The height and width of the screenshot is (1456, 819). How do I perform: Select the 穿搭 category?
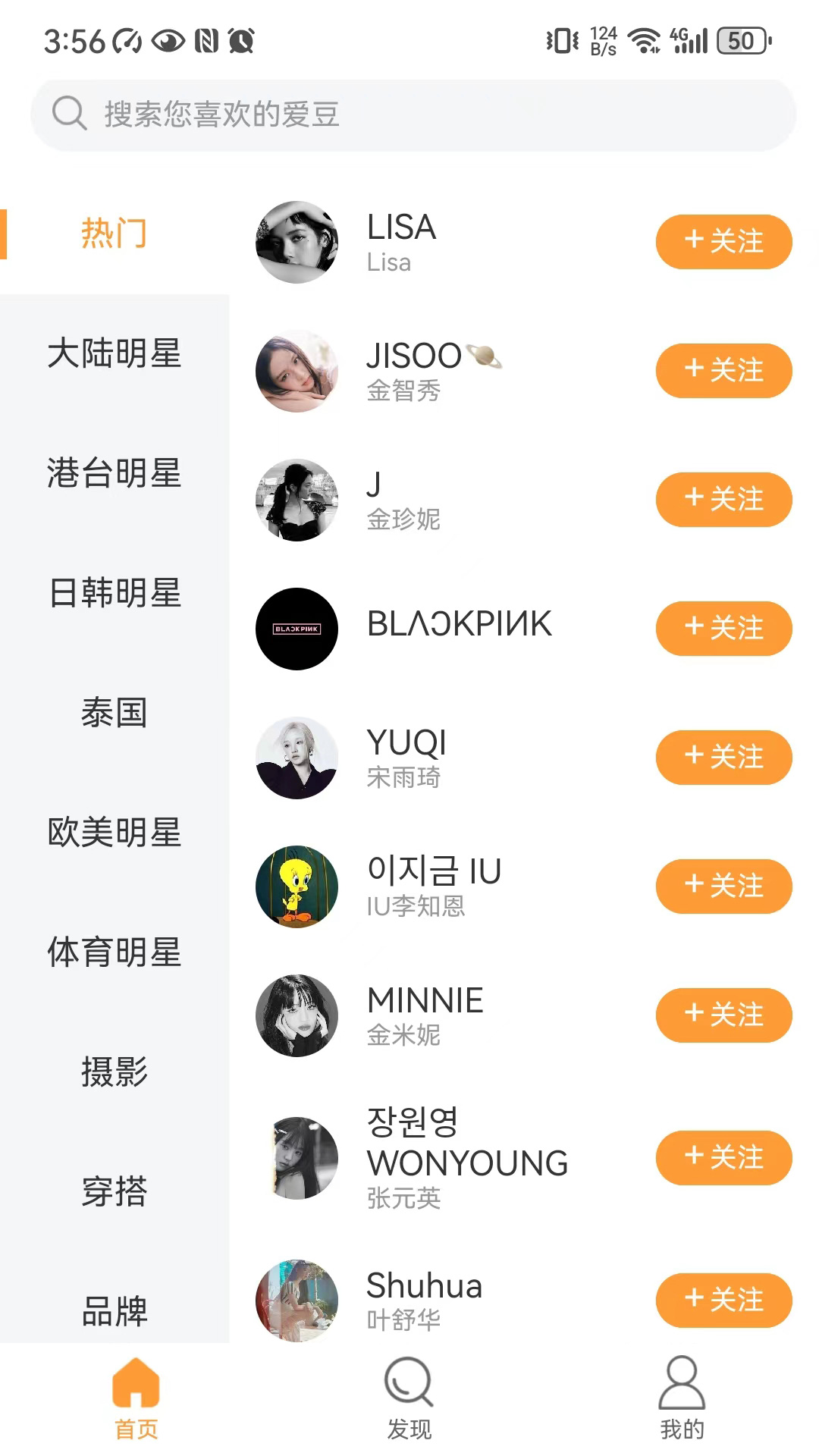point(115,1192)
